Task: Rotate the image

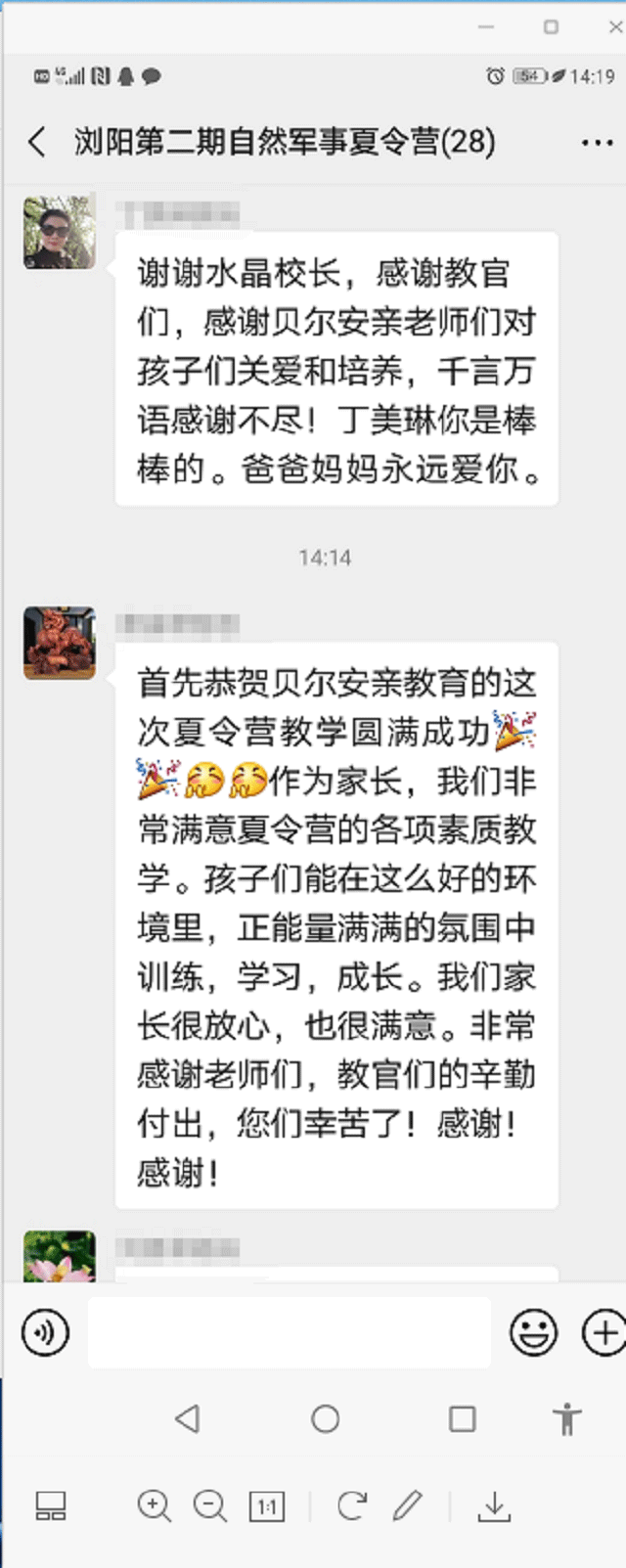Action: click(x=351, y=1506)
